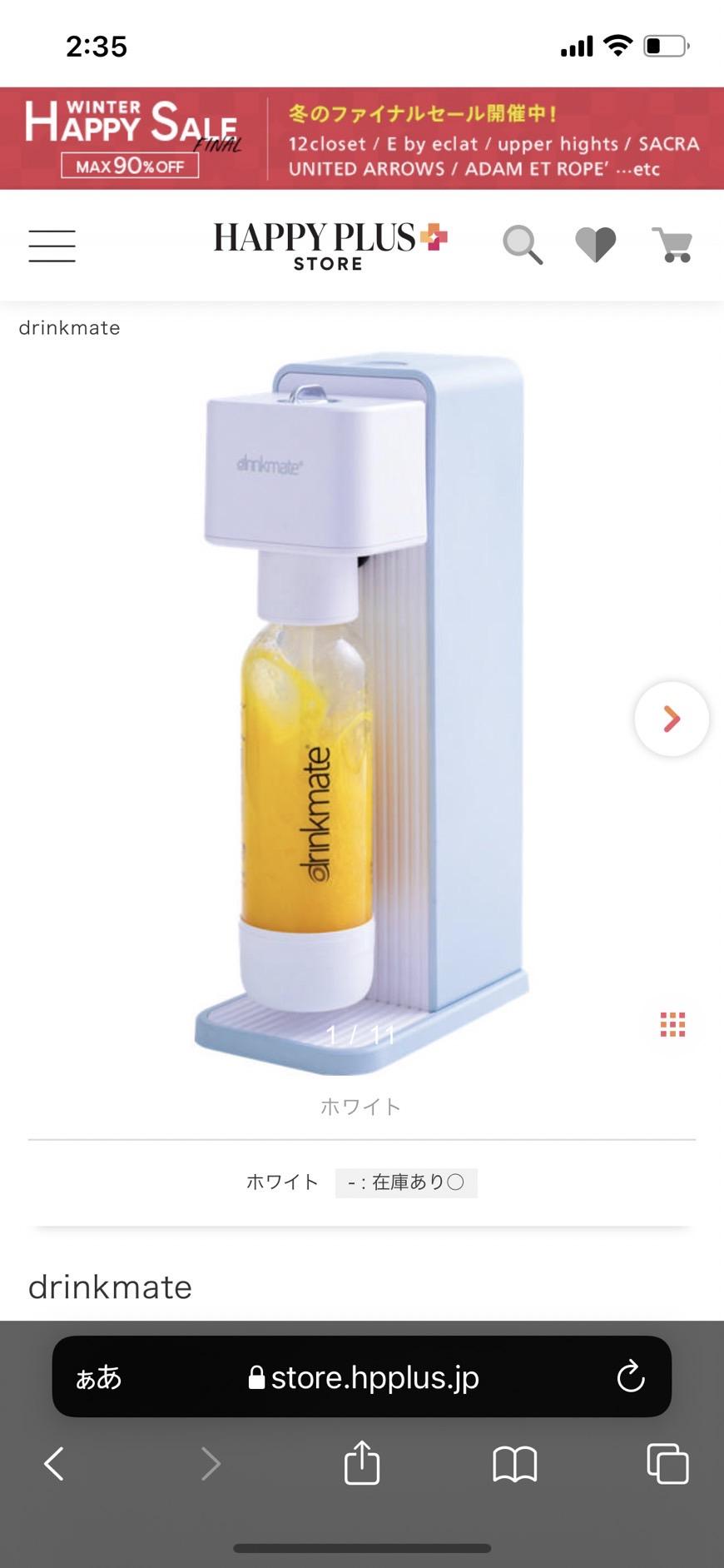Share this page
Viewport: 724px width, 1568px height.
point(362,1463)
